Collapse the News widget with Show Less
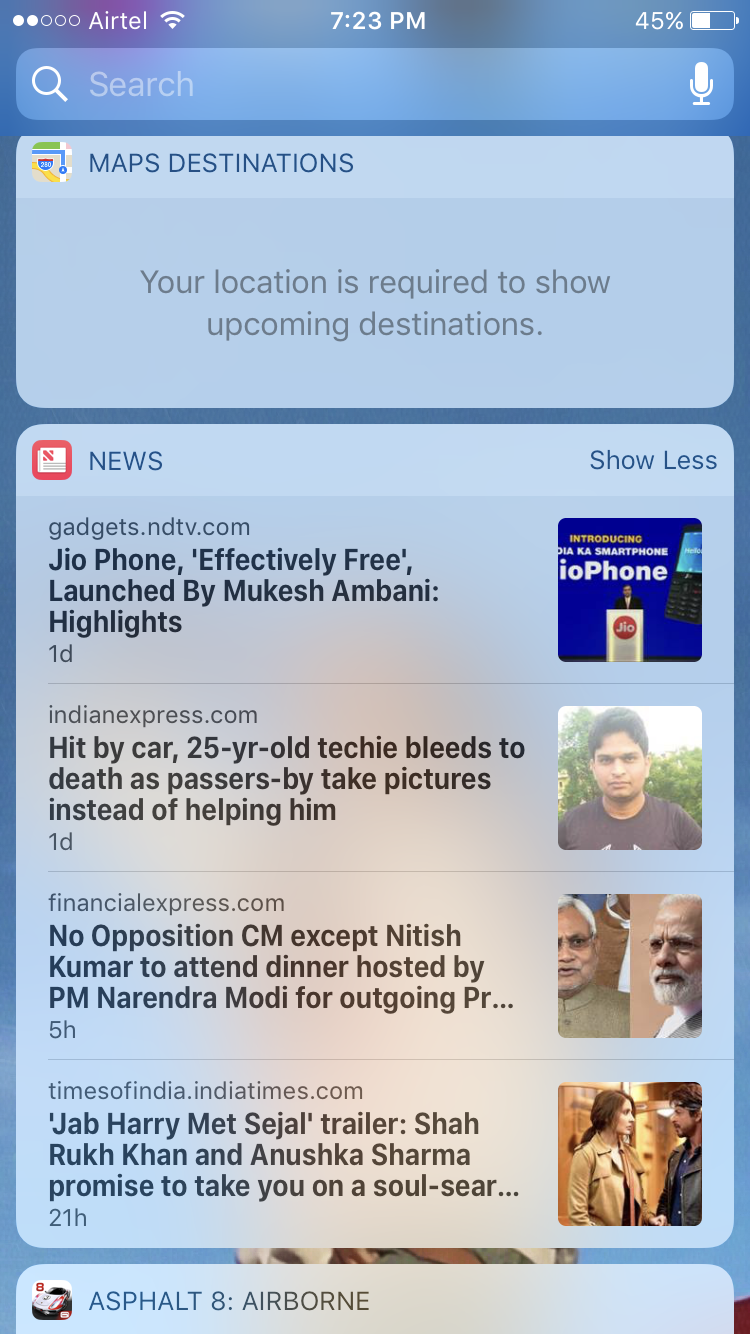Screen dimensions: 750x1334 tap(653, 461)
